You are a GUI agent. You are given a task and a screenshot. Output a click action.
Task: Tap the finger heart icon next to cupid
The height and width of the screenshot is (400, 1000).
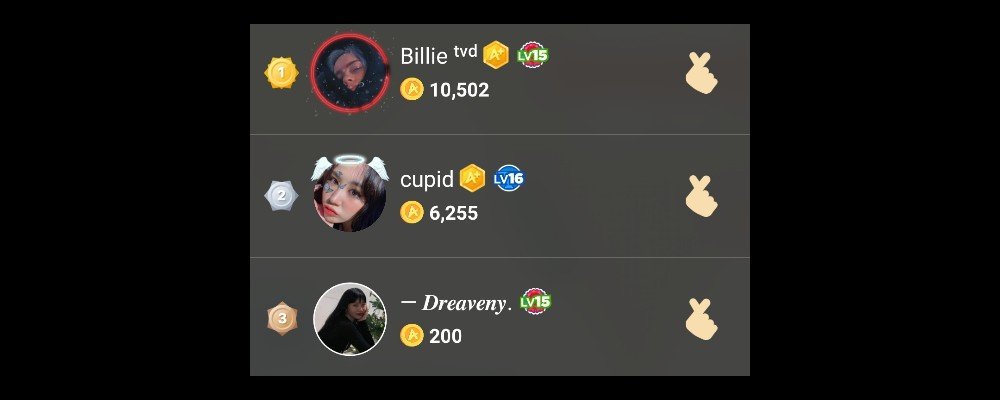pos(702,196)
